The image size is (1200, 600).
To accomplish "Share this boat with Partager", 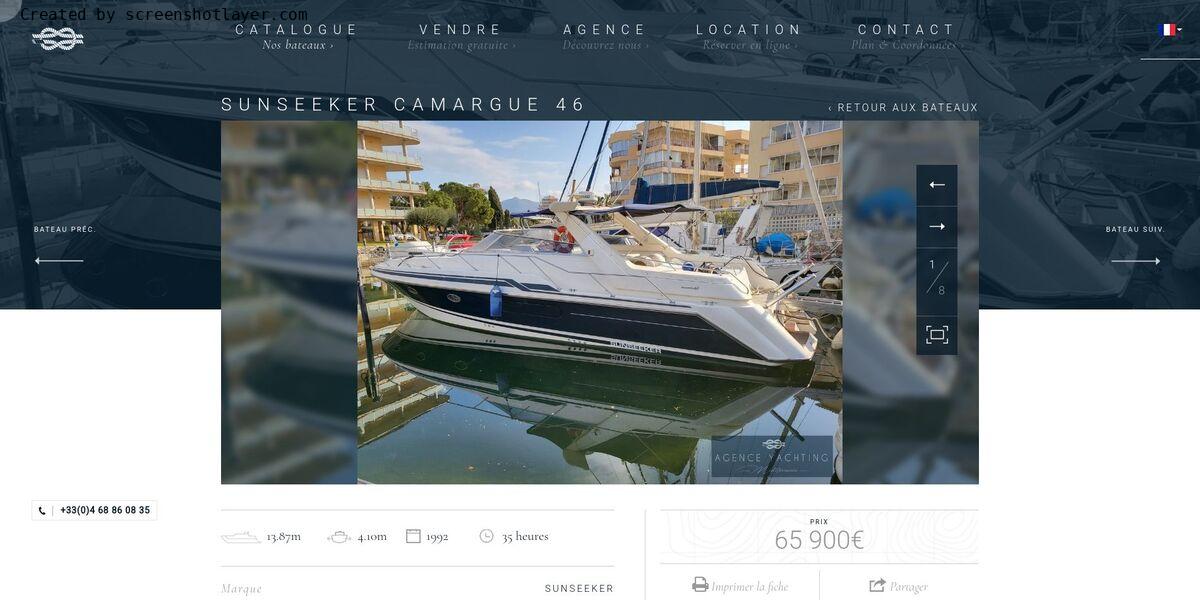I will (898, 586).
